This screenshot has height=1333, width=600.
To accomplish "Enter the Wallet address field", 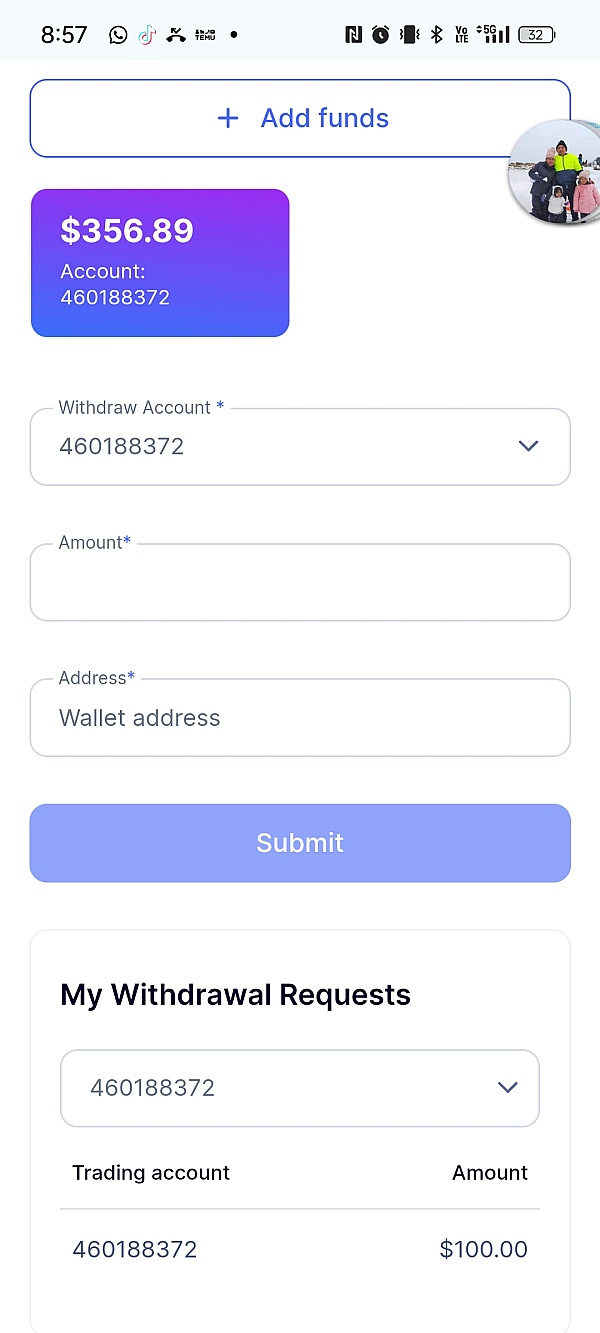I will click(x=300, y=718).
